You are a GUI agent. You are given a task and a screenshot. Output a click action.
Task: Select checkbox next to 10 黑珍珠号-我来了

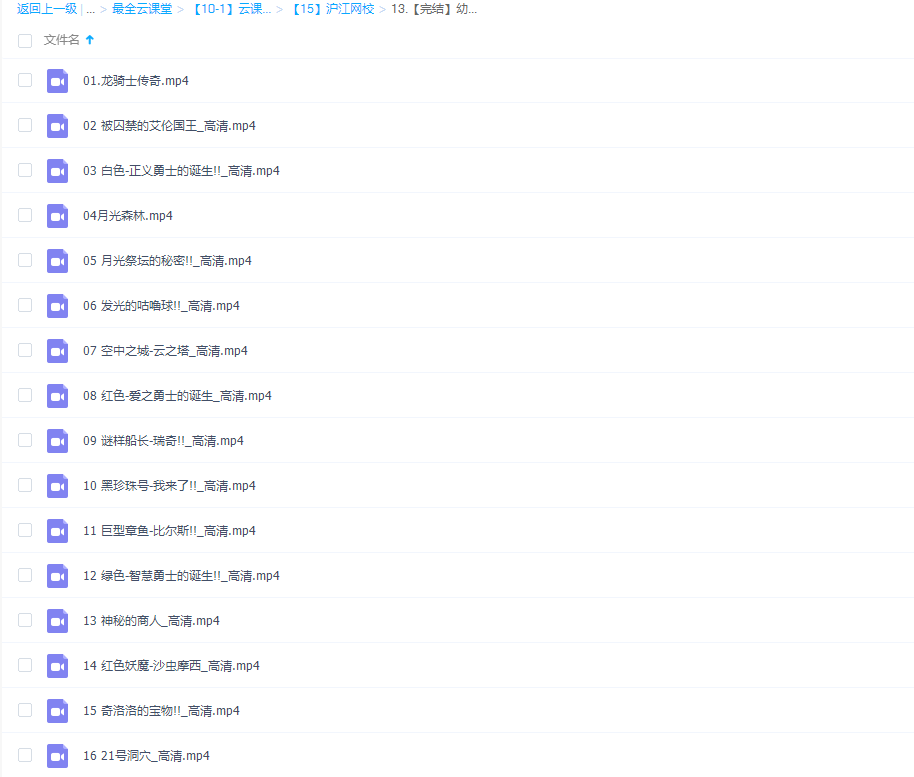click(25, 486)
